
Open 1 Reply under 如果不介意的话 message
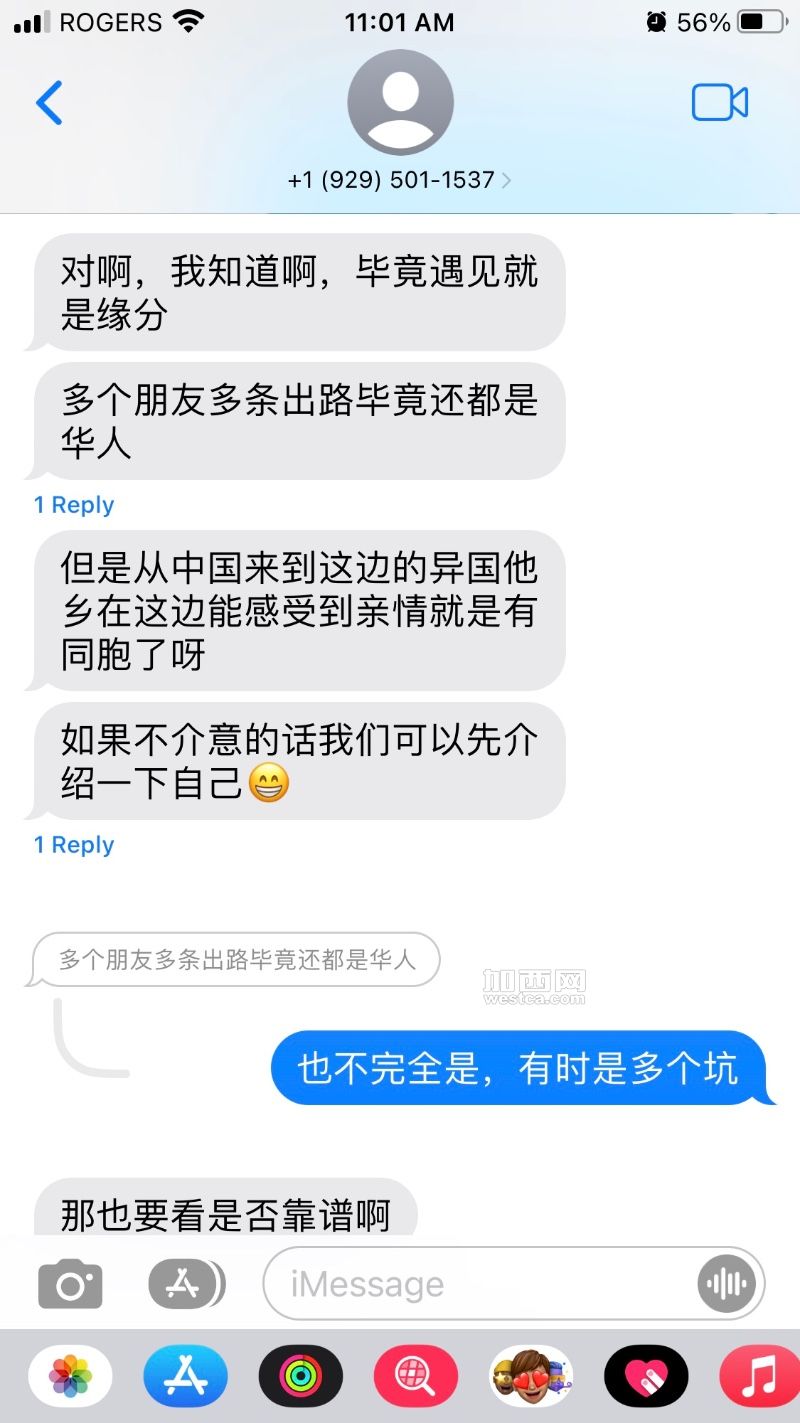[74, 845]
